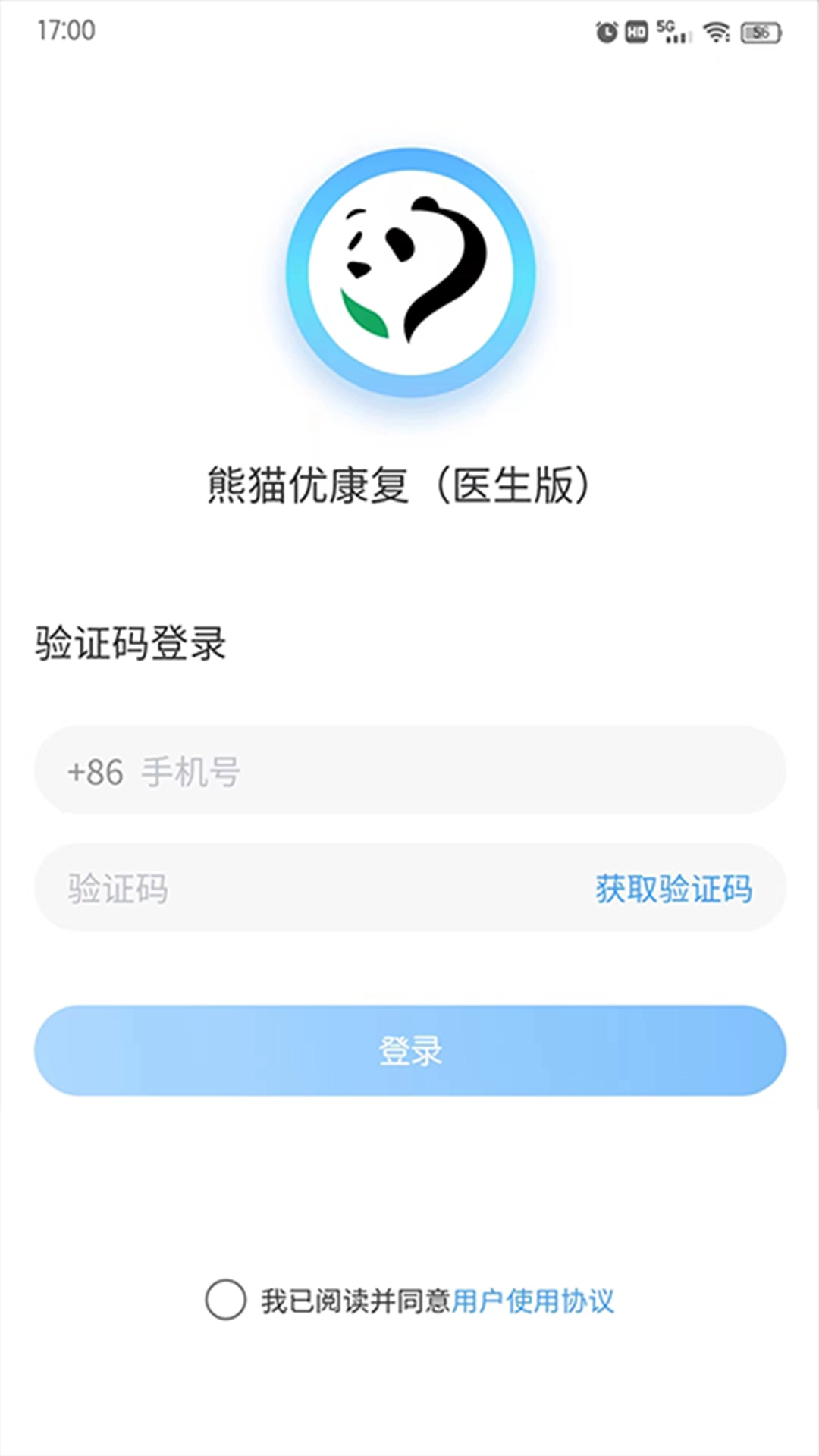Toggle agreement acceptance before login
Screen dimensions: 819x1456
(225, 1298)
